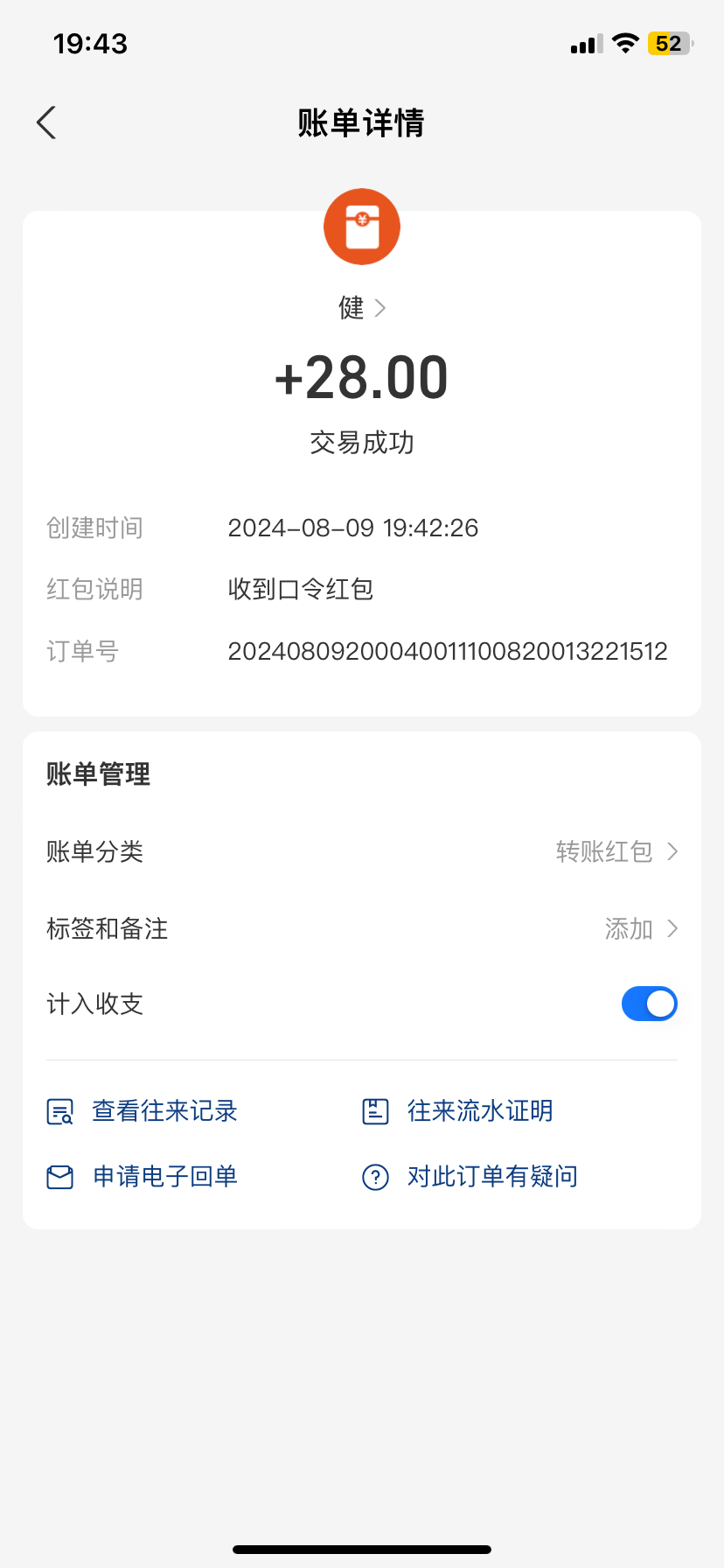Toggle off 计入收支 switch
The image size is (724, 1568).
pyautogui.click(x=649, y=1004)
